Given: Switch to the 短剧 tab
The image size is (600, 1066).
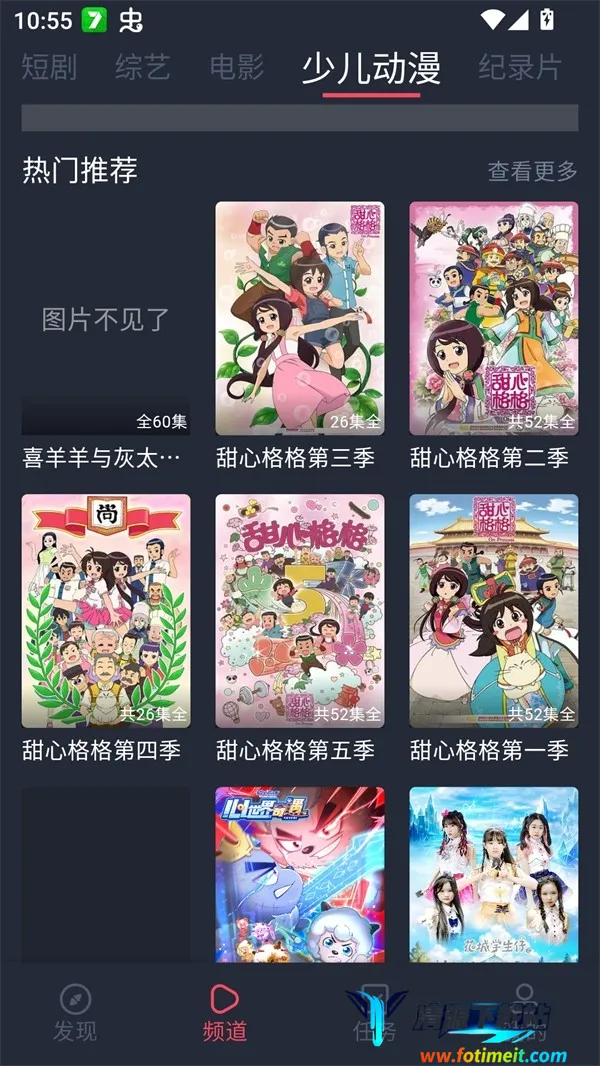Looking at the screenshot, I should pos(49,68).
